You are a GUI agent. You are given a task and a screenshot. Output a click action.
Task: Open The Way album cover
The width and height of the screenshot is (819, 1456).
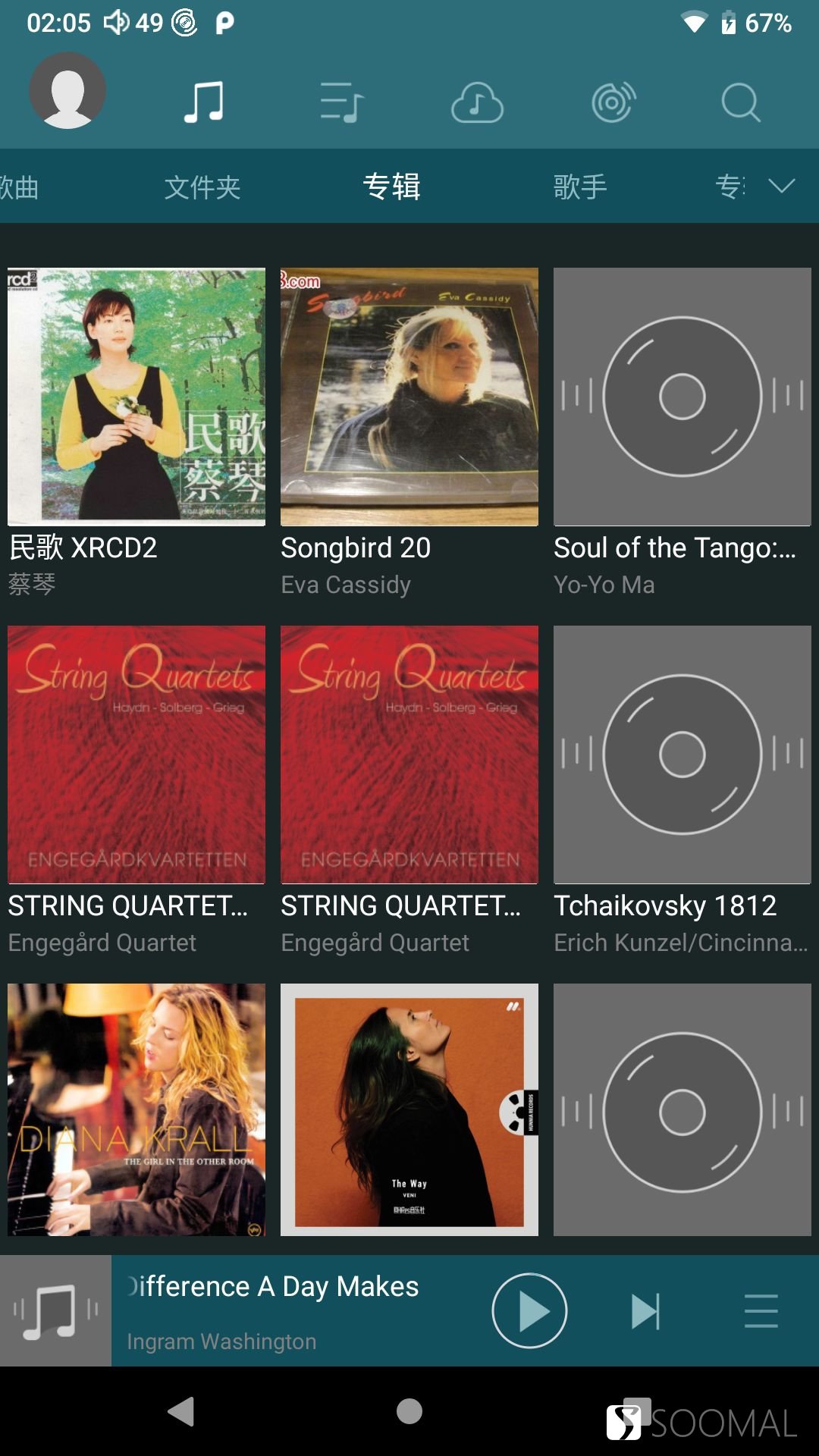pos(409,1109)
